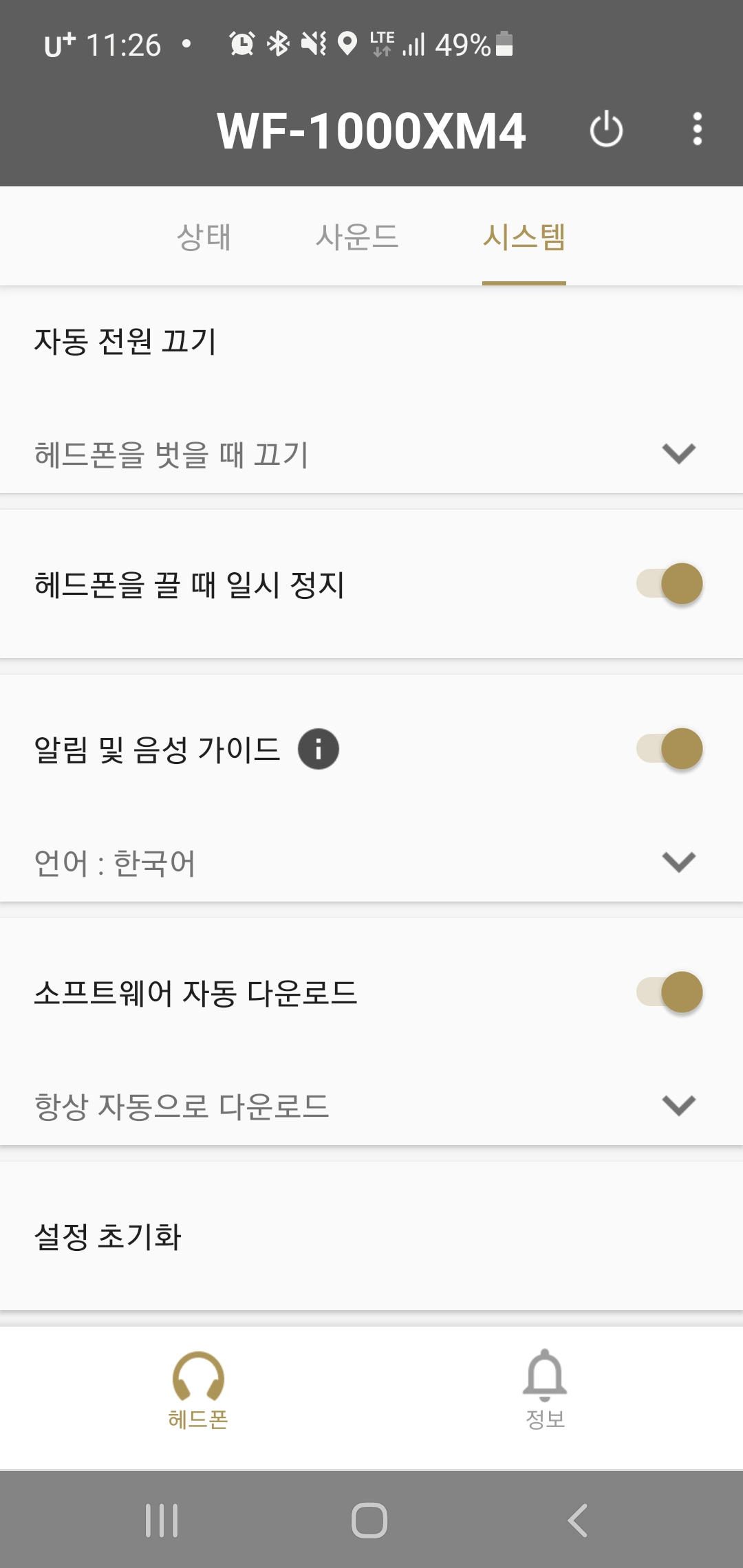This screenshot has width=743, height=1568.
Task: Go to the 헤드폰 bottom tab
Action: pos(198,1391)
